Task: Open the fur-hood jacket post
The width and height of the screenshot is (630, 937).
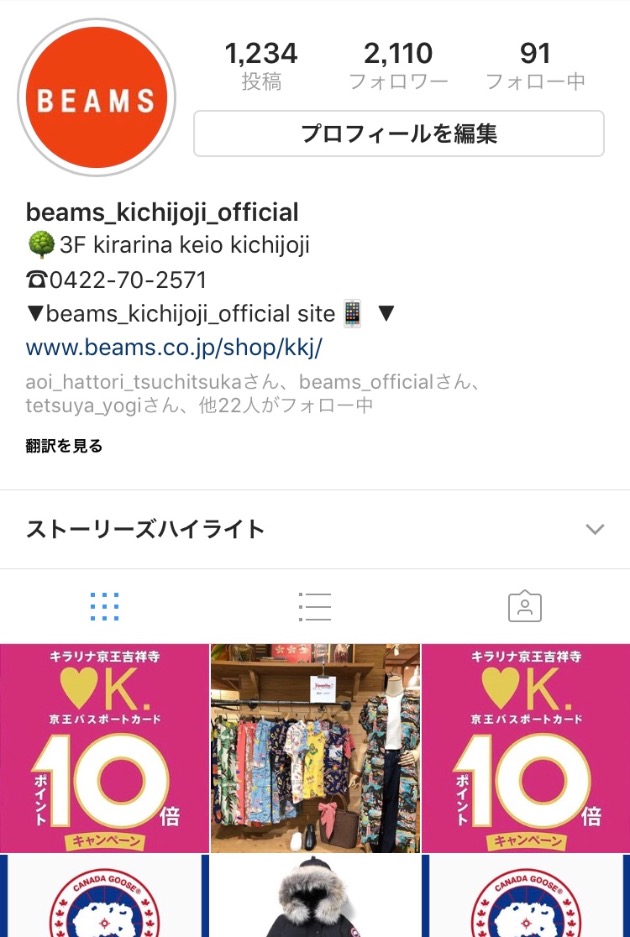Action: 315,897
